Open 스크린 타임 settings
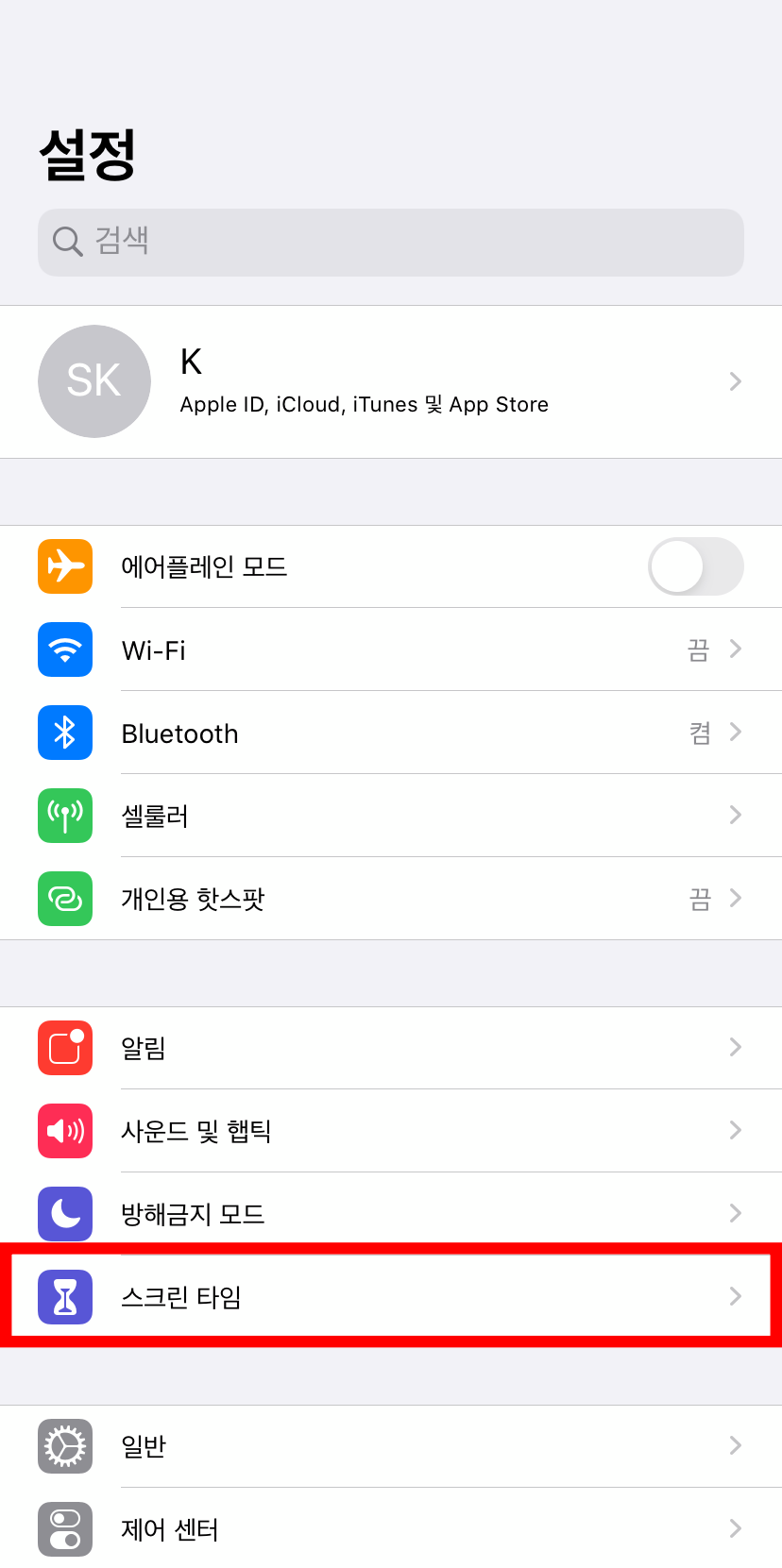Image resolution: width=782 pixels, height=1568 pixels. coord(391,1297)
